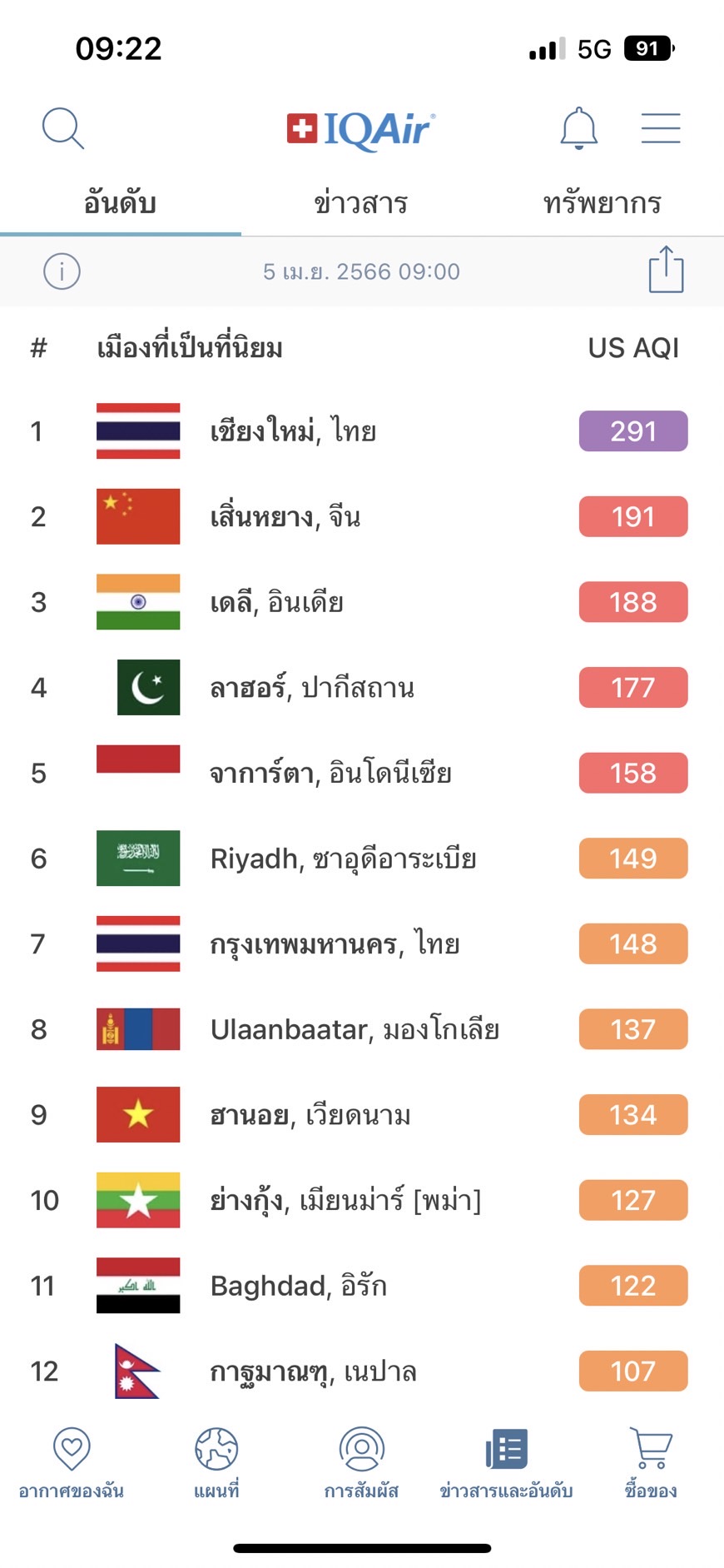The width and height of the screenshot is (724, 1568).
Task: Select the เดลี, อินเดีย row
Action: pos(276,602)
